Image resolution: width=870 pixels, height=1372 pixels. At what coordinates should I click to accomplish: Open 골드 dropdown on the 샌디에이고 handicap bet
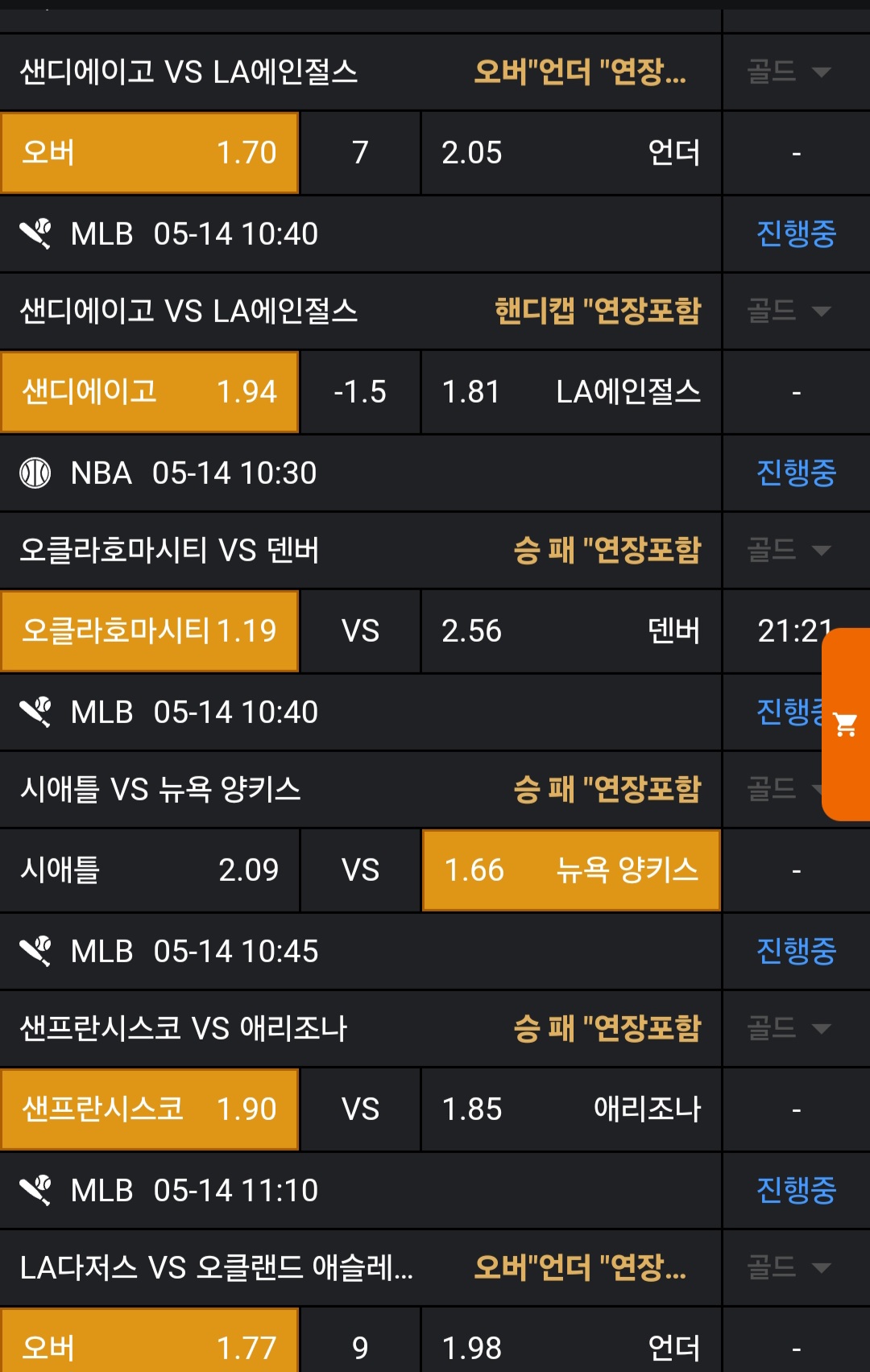point(788,312)
